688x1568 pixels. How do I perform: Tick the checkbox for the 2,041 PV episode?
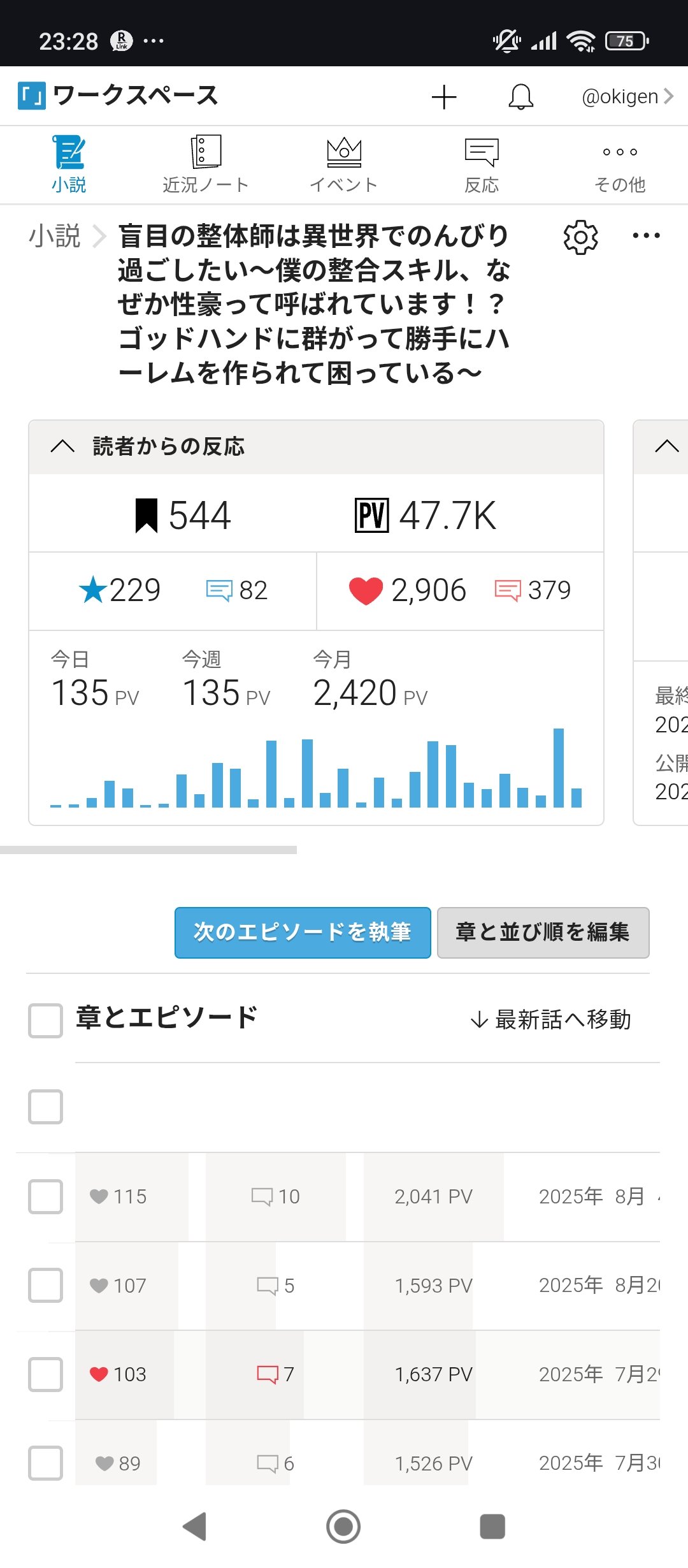coord(45,1196)
